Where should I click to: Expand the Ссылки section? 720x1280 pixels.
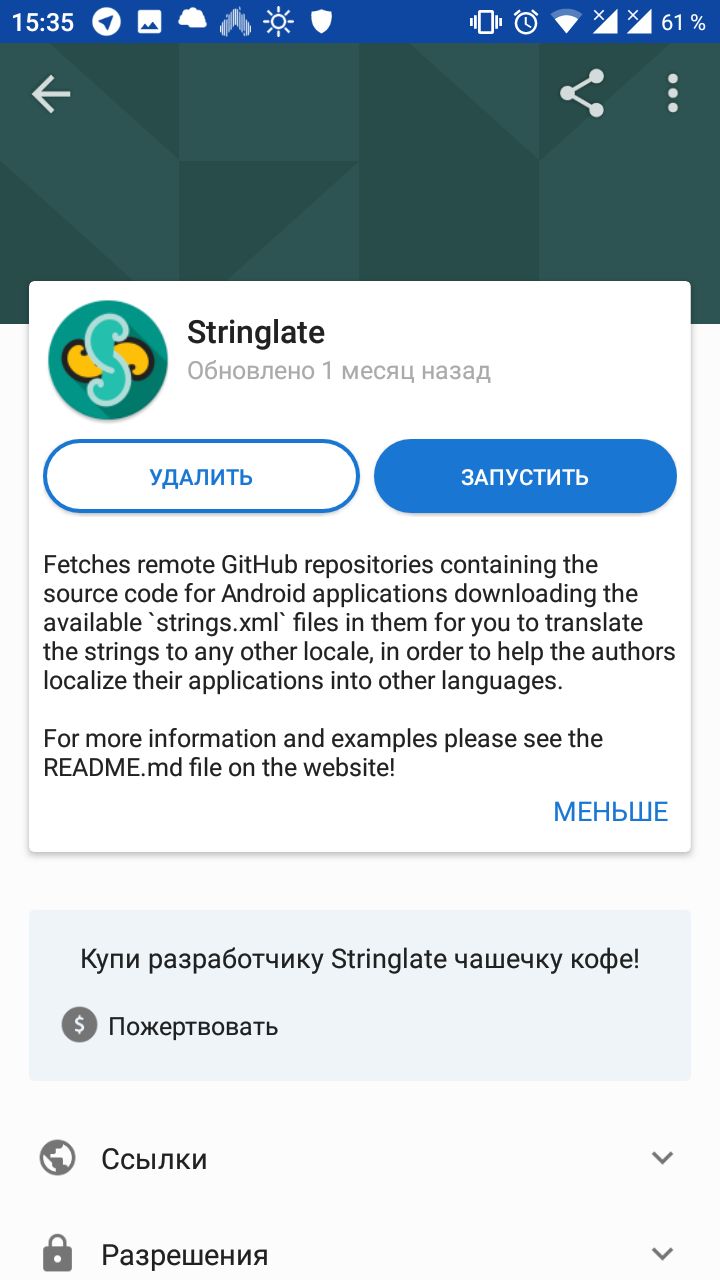[x=360, y=1159]
